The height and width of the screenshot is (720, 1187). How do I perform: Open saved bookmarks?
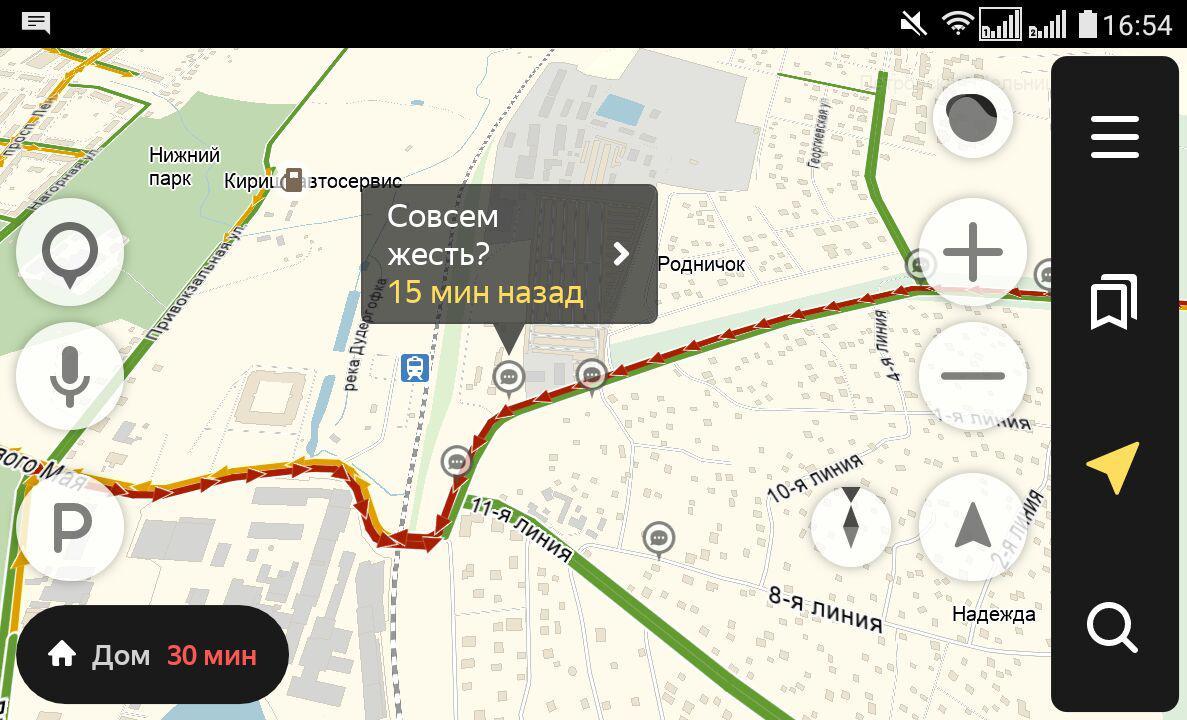click(1114, 301)
